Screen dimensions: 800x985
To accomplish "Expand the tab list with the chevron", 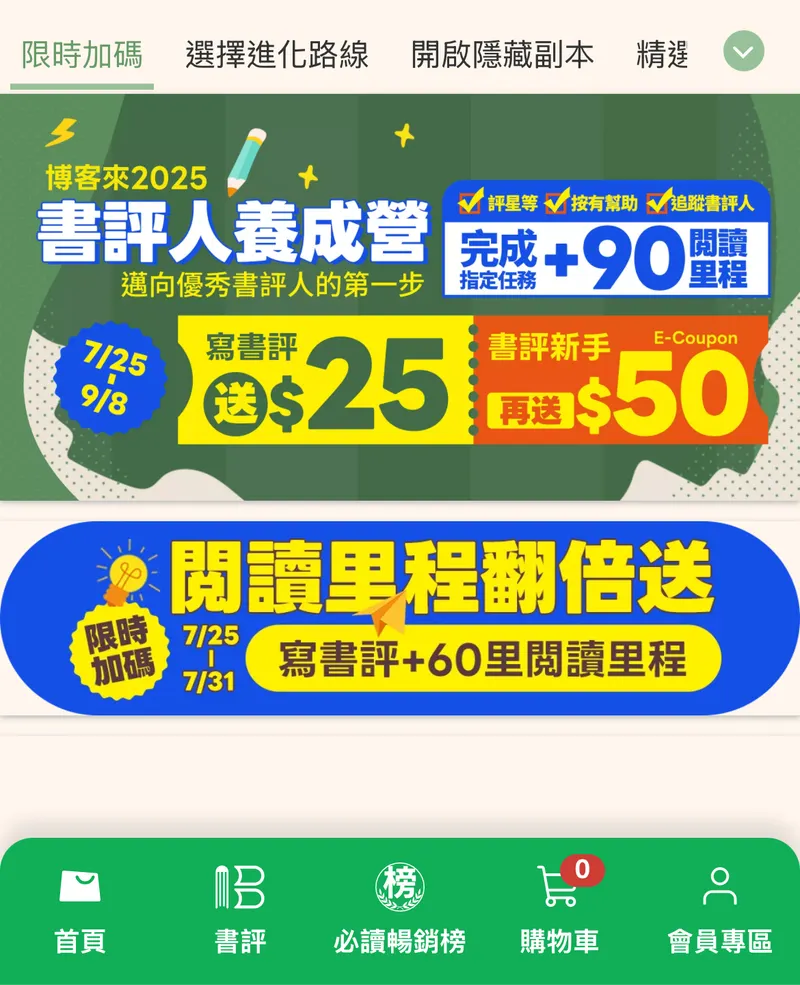I will [x=743, y=52].
